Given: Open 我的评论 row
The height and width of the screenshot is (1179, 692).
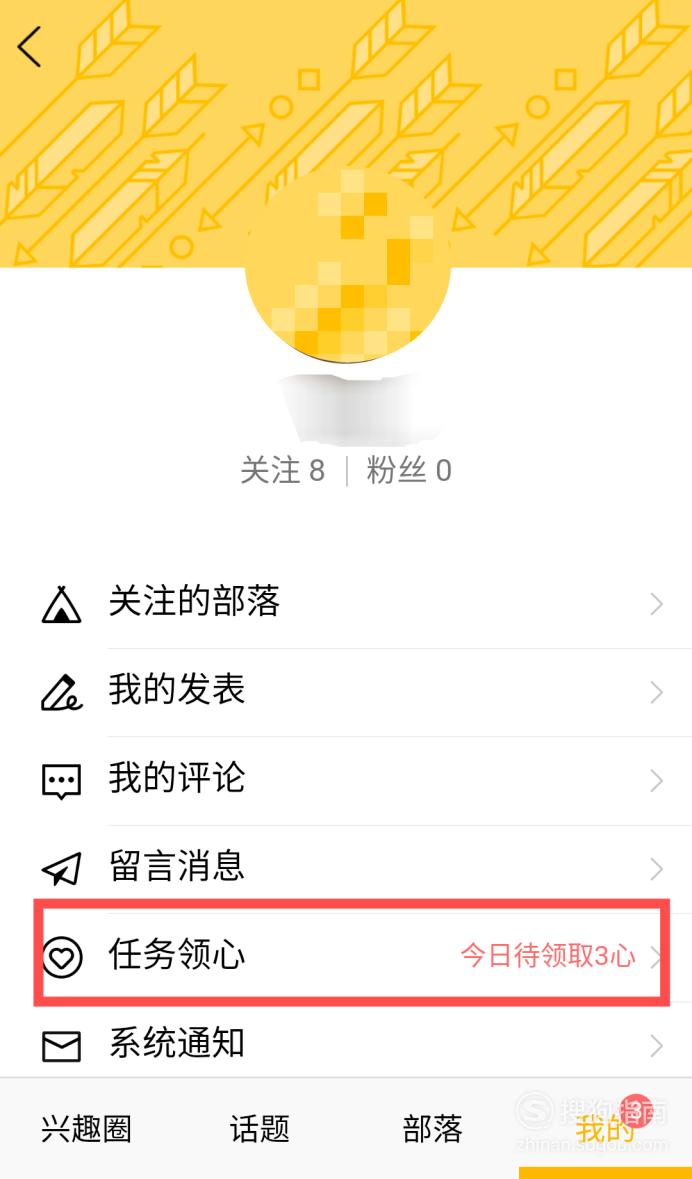Looking at the screenshot, I should click(346, 780).
